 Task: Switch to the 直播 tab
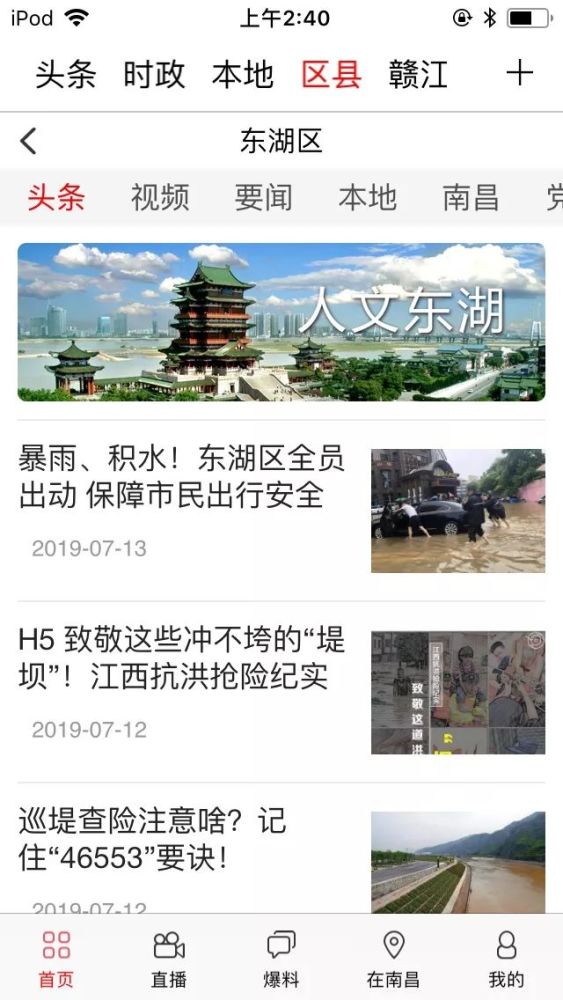(169, 959)
